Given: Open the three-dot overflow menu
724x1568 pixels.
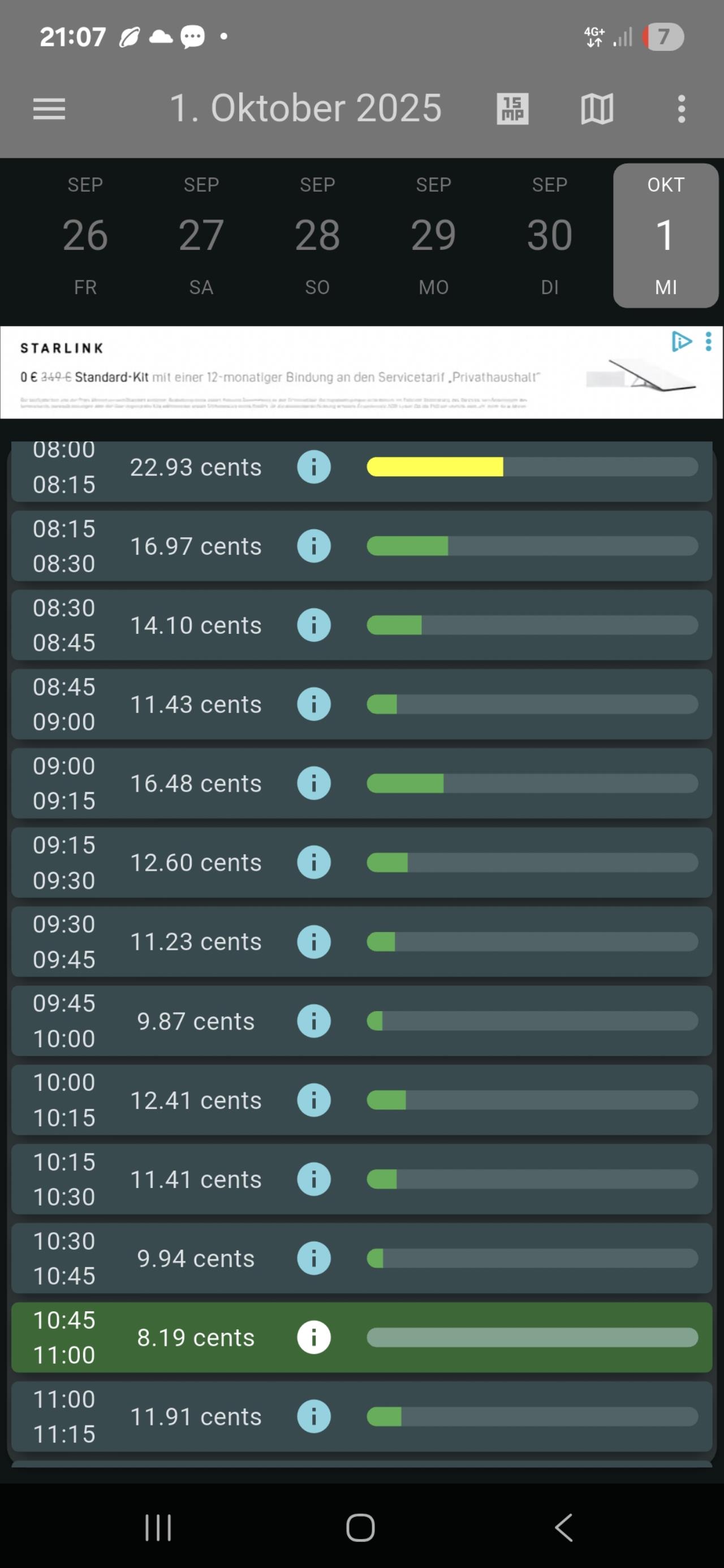Looking at the screenshot, I should (x=682, y=109).
